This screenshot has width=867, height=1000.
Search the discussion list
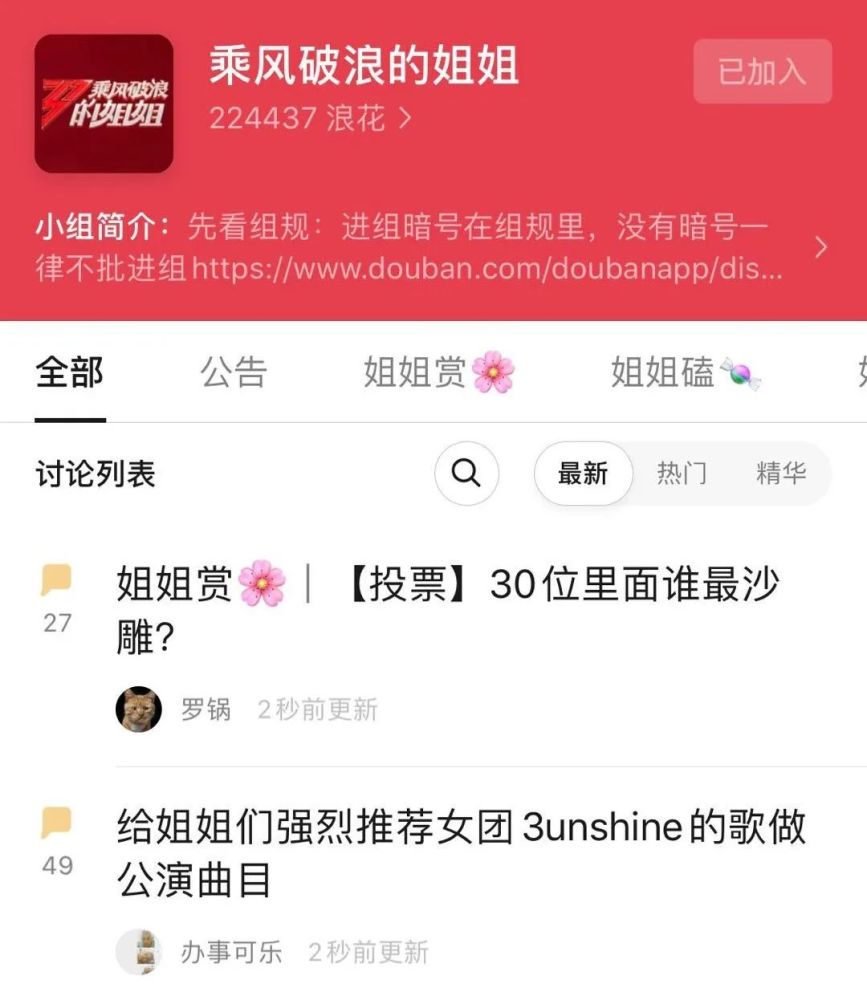(466, 473)
